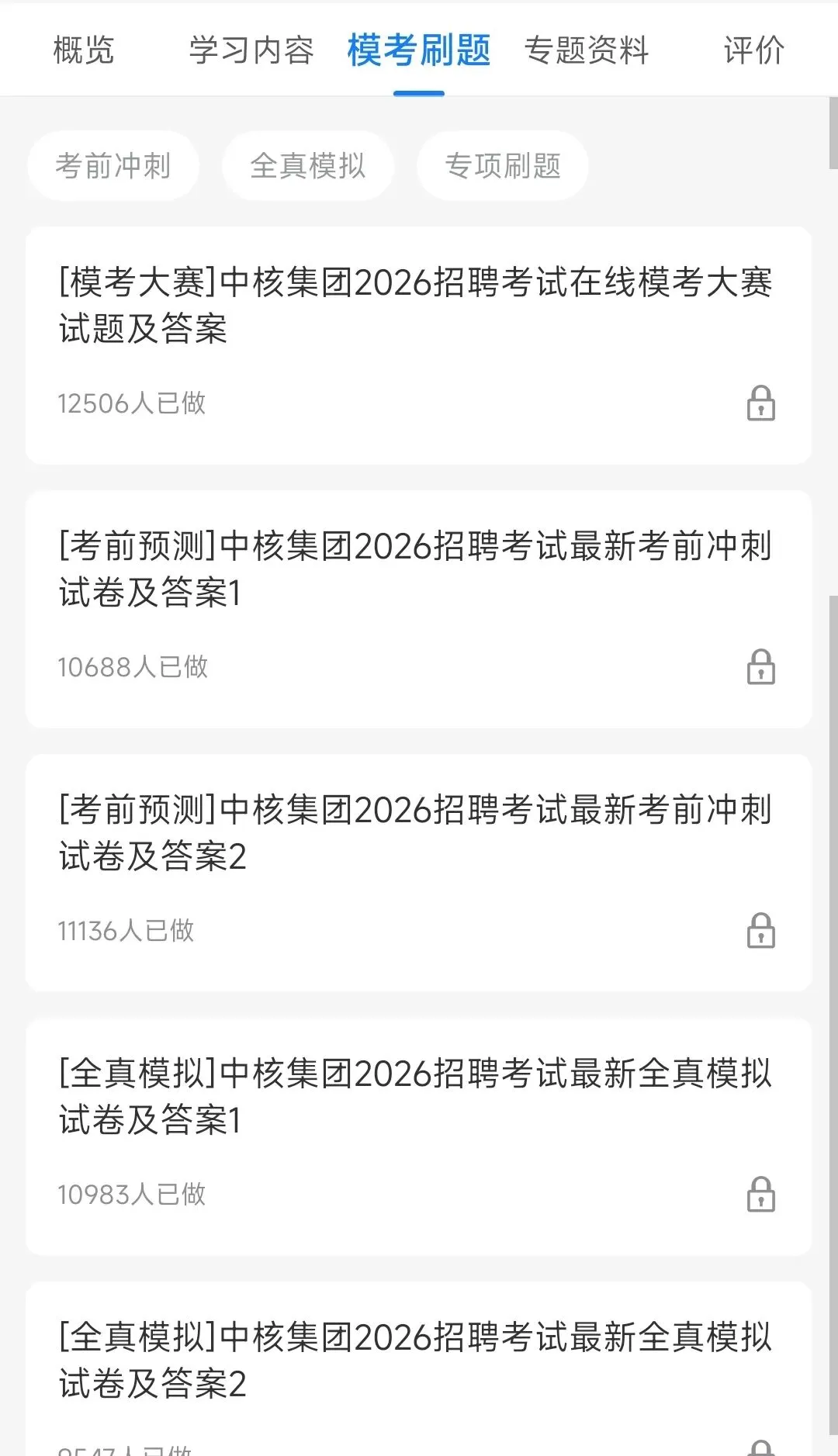This screenshot has height=1456, width=838.
Task: Choose the 专项刷题 filter chip
Action: click(503, 166)
